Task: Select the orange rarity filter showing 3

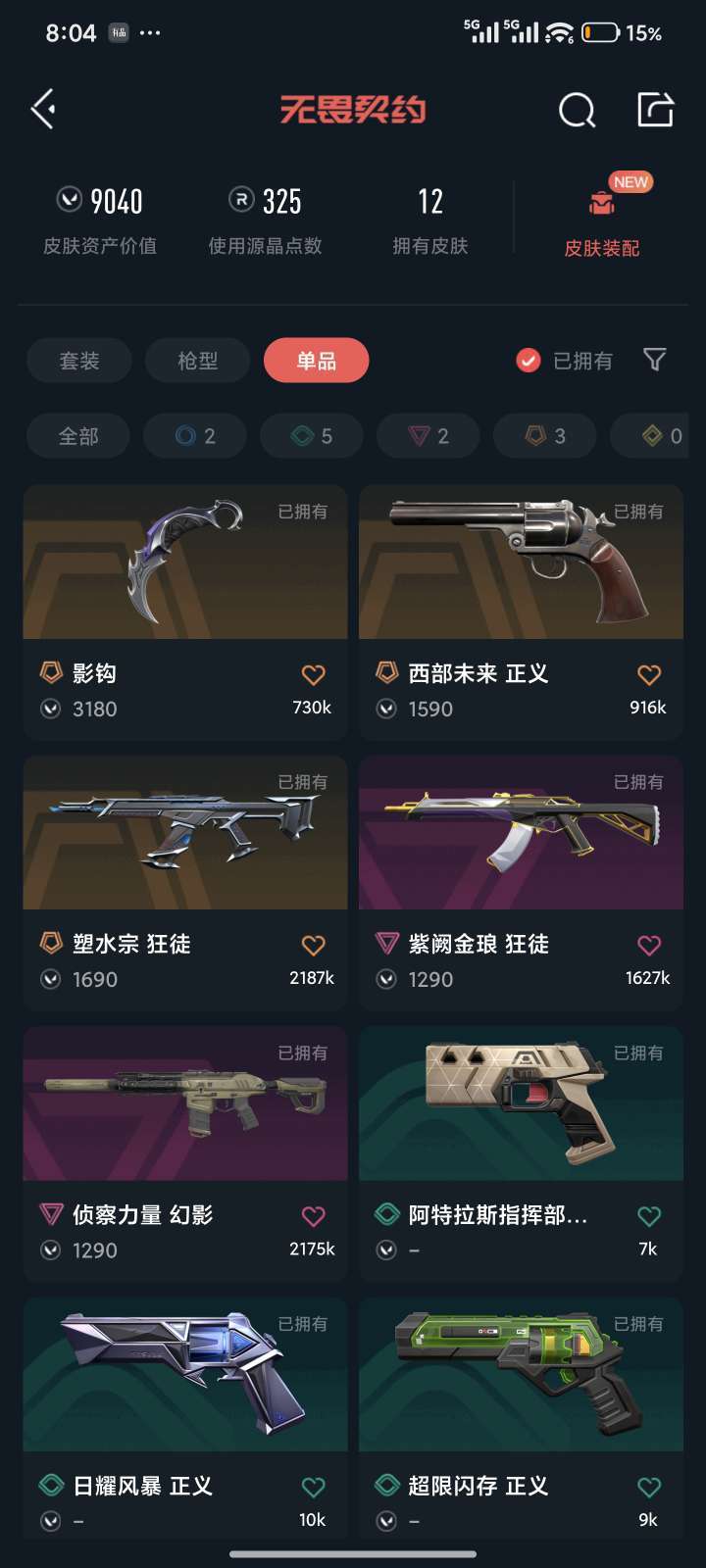Action: click(x=544, y=436)
